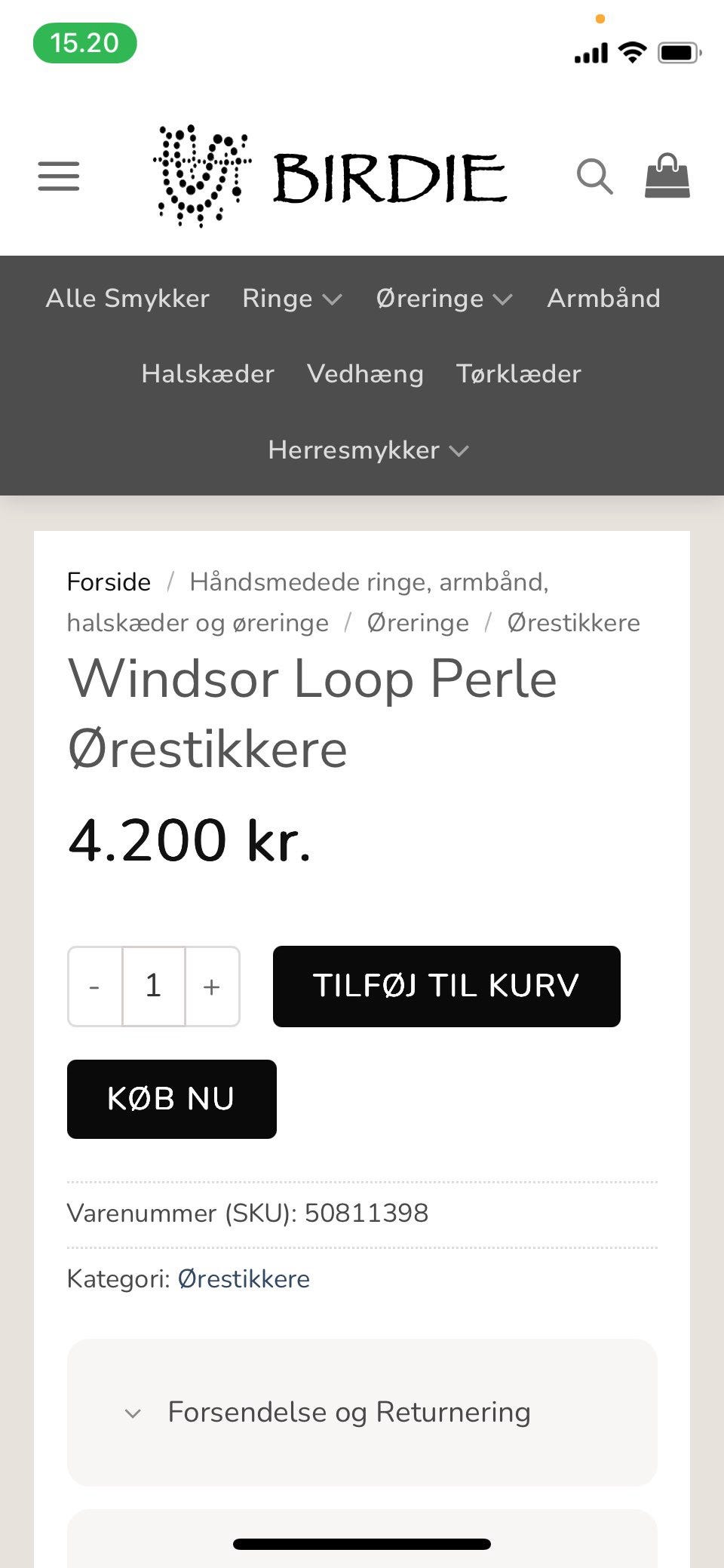724x1568 pixels.
Task: Go to Forside breadcrumb
Action: [x=109, y=582]
